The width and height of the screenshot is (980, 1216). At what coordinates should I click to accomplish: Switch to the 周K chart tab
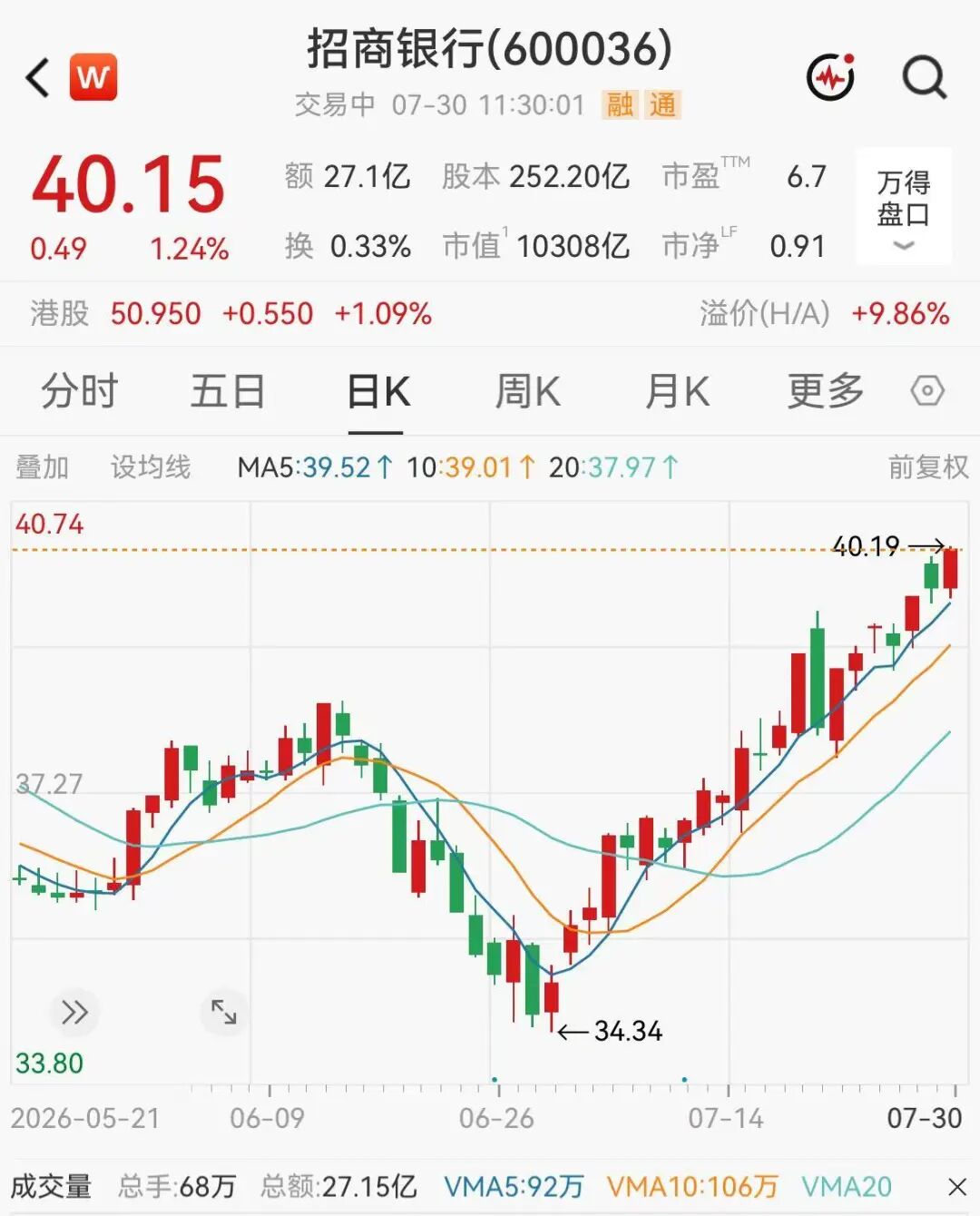pyautogui.click(x=527, y=392)
